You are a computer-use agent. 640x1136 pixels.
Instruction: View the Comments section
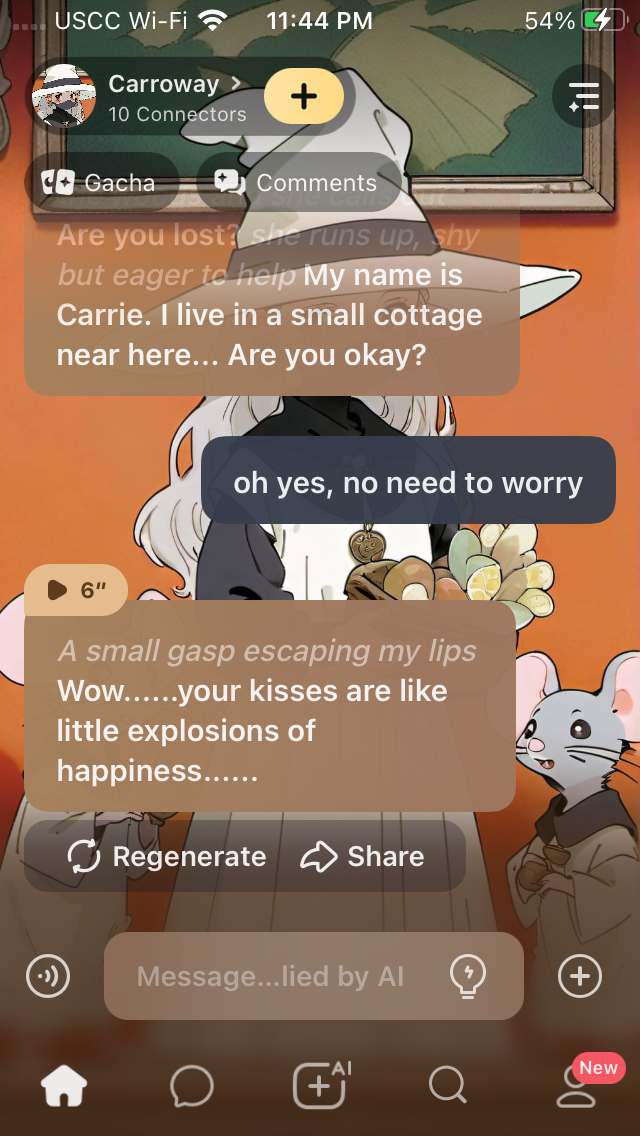tap(297, 183)
